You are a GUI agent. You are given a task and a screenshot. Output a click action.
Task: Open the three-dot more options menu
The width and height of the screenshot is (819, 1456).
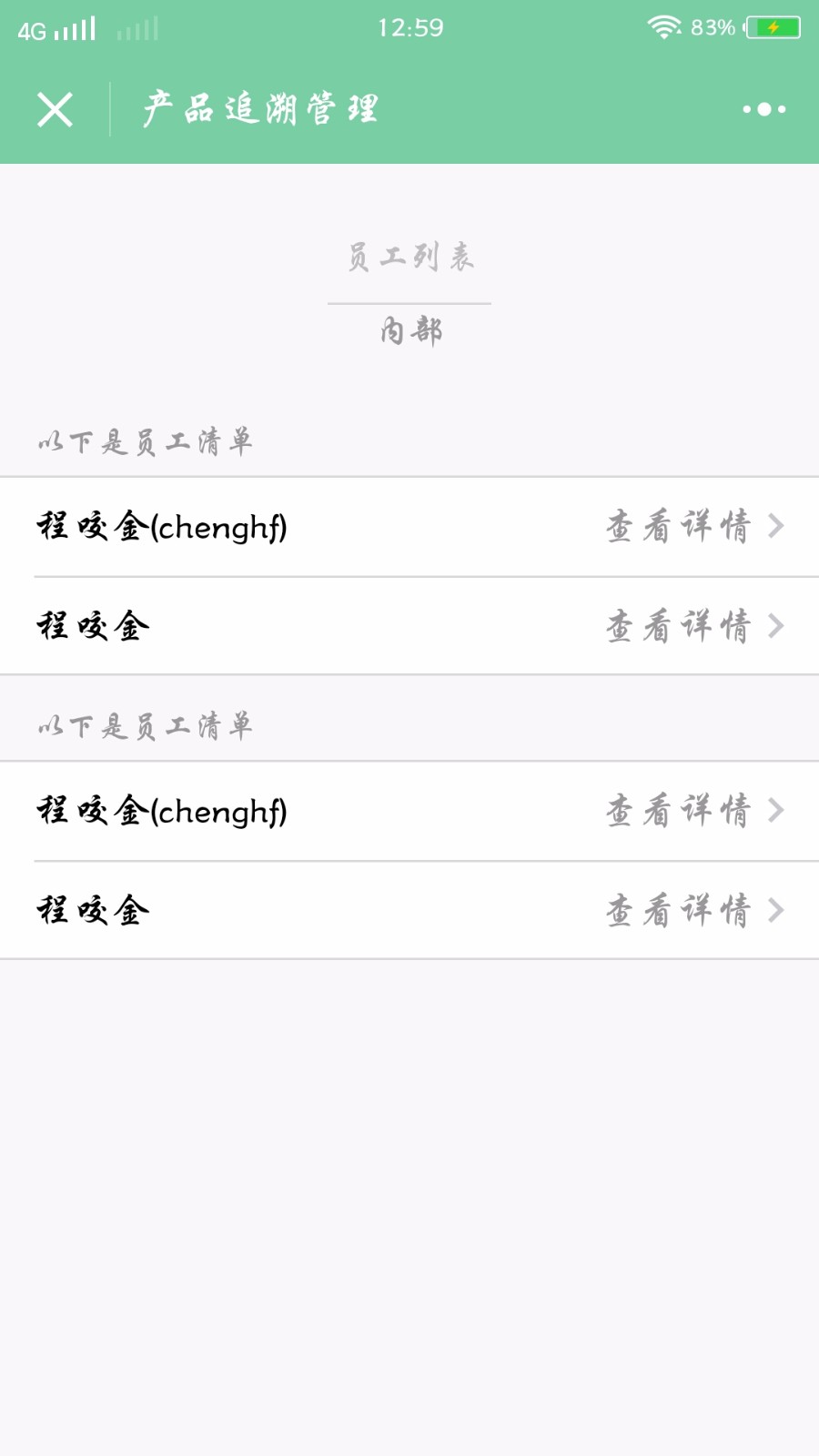pyautogui.click(x=763, y=109)
